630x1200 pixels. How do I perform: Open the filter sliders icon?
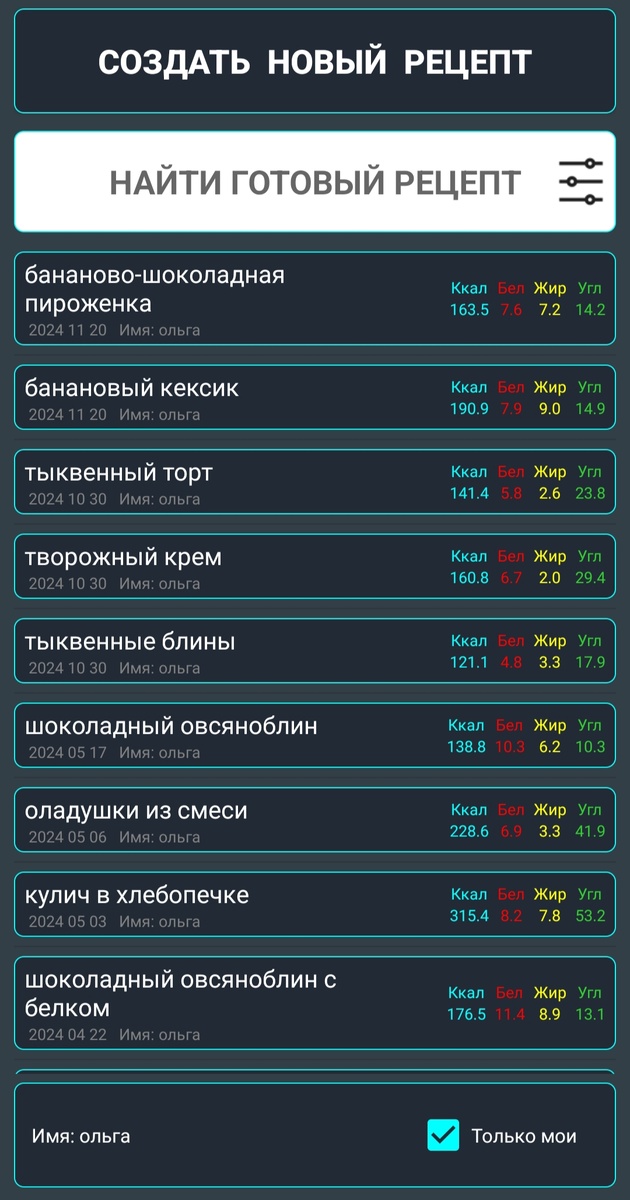tap(581, 182)
